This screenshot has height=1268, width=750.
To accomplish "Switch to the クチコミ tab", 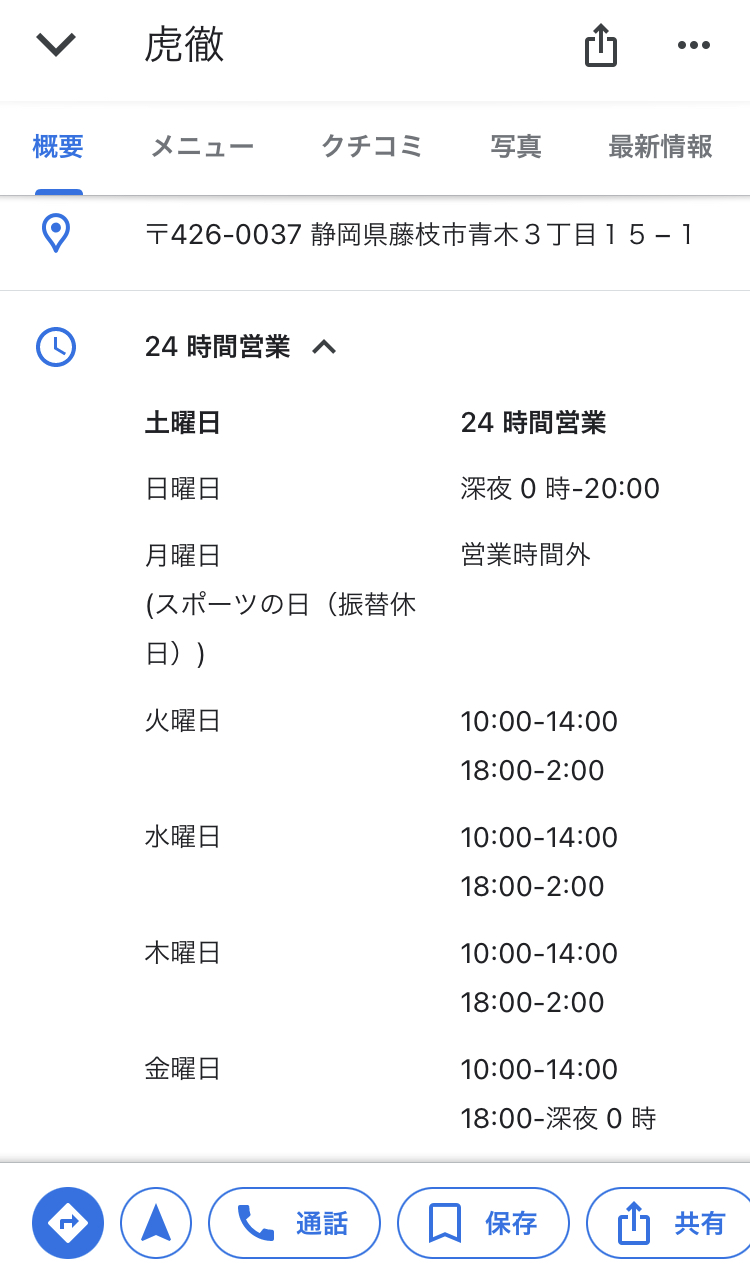I will 371,148.
